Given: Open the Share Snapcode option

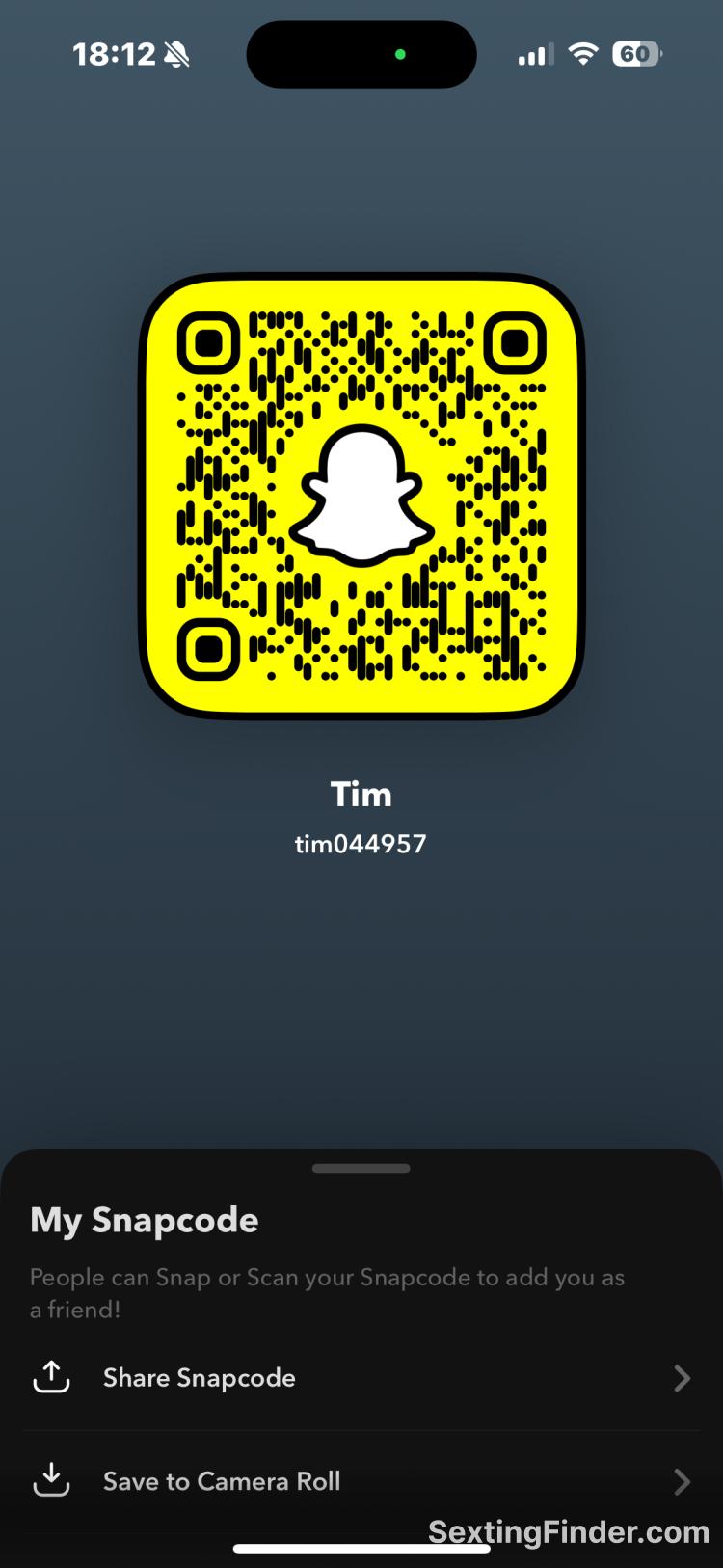Looking at the screenshot, I should [x=200, y=1378].
